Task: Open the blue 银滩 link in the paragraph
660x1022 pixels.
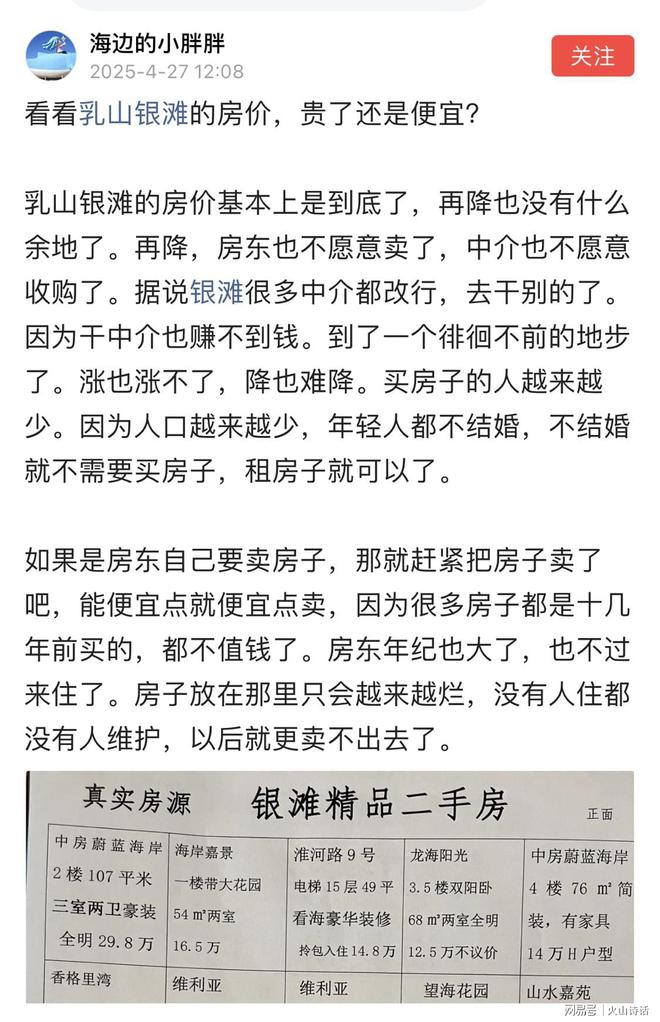Action: coord(216,292)
